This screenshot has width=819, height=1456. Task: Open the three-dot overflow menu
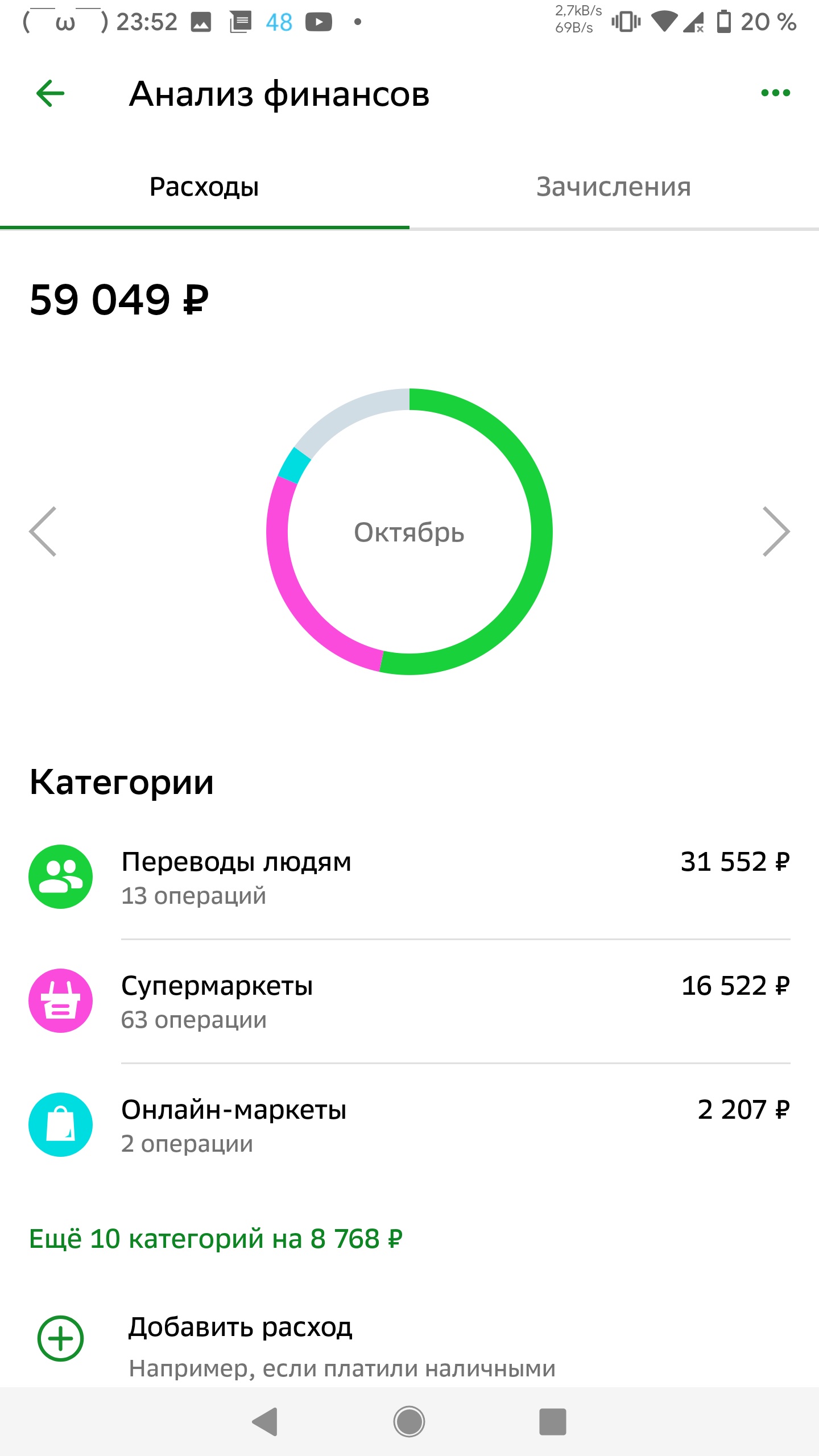[x=775, y=93]
